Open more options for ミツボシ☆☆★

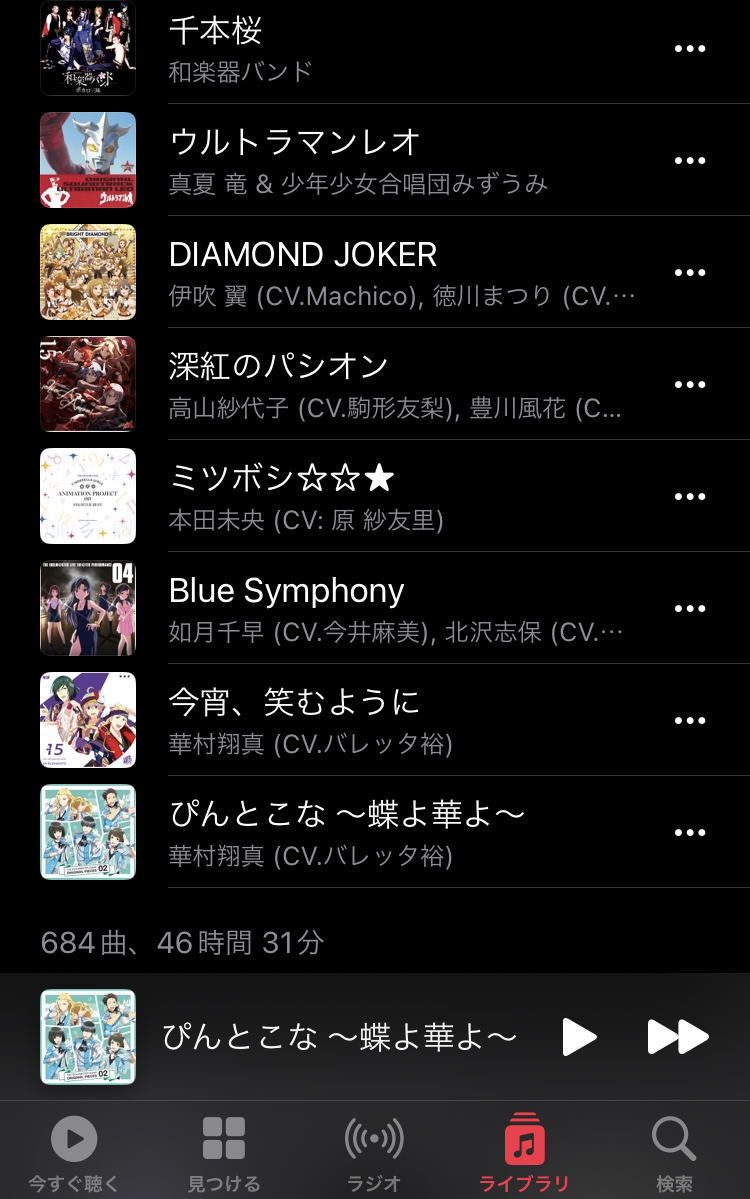tap(690, 496)
